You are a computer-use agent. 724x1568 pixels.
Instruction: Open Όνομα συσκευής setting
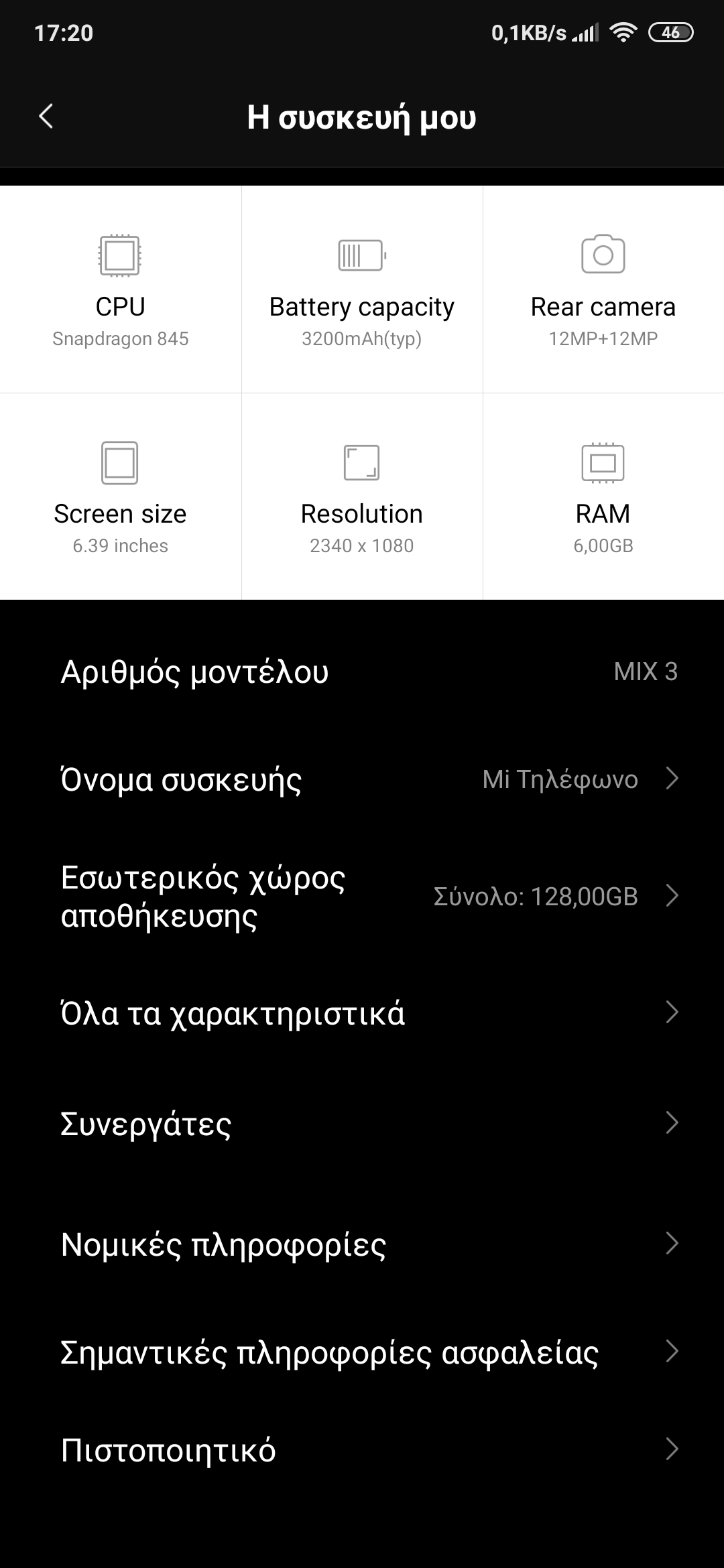coord(362,779)
